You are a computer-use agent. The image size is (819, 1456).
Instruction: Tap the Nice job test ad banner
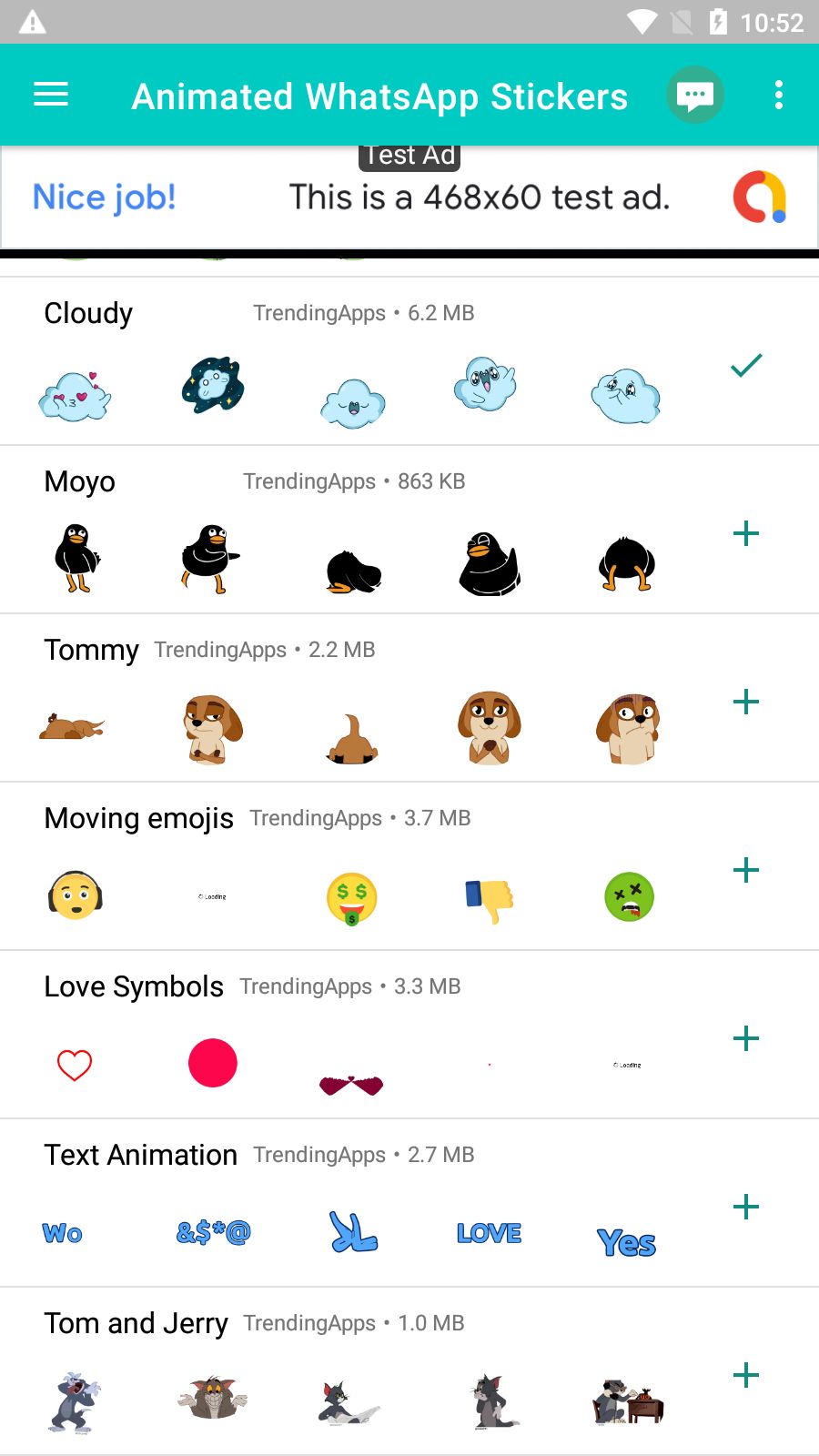tap(409, 197)
